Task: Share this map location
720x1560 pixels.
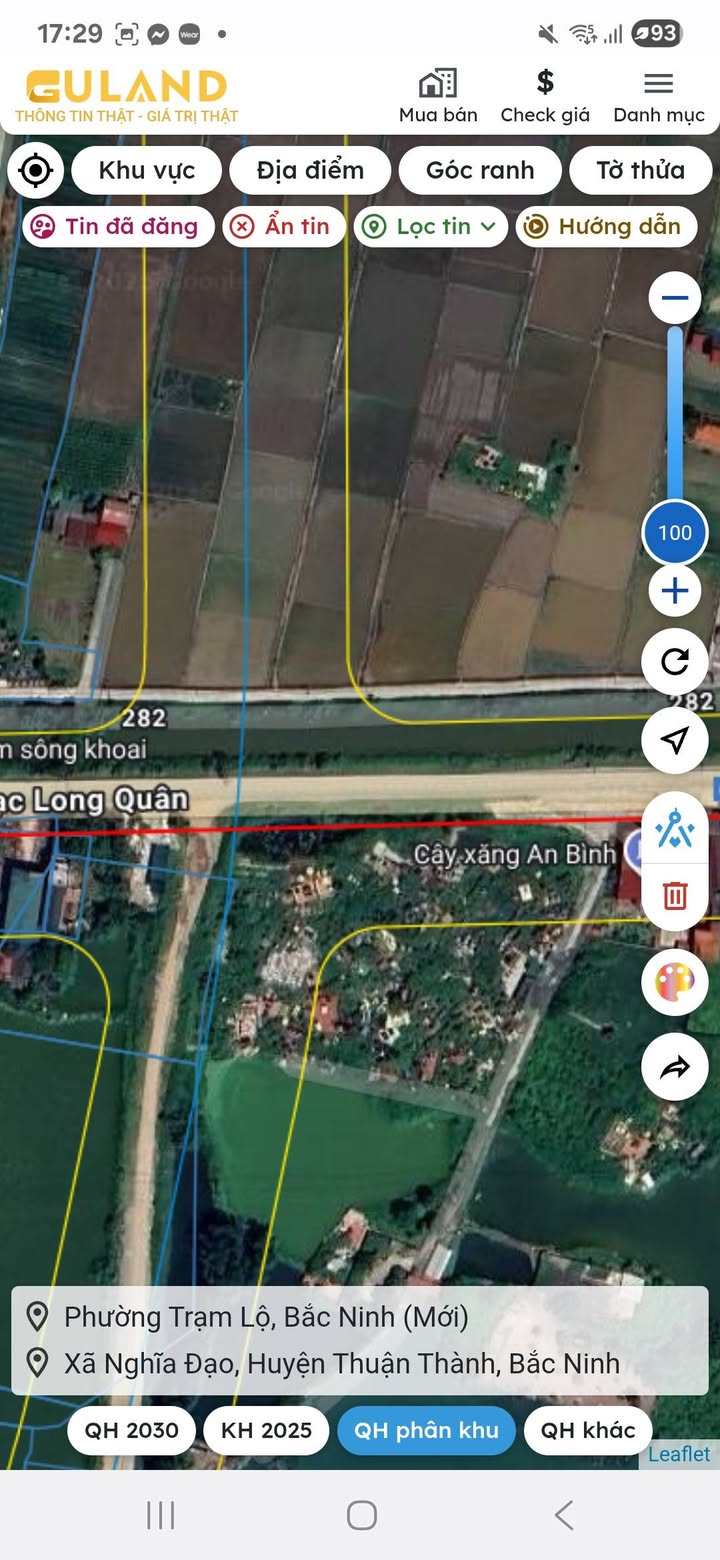Action: pyautogui.click(x=675, y=1068)
